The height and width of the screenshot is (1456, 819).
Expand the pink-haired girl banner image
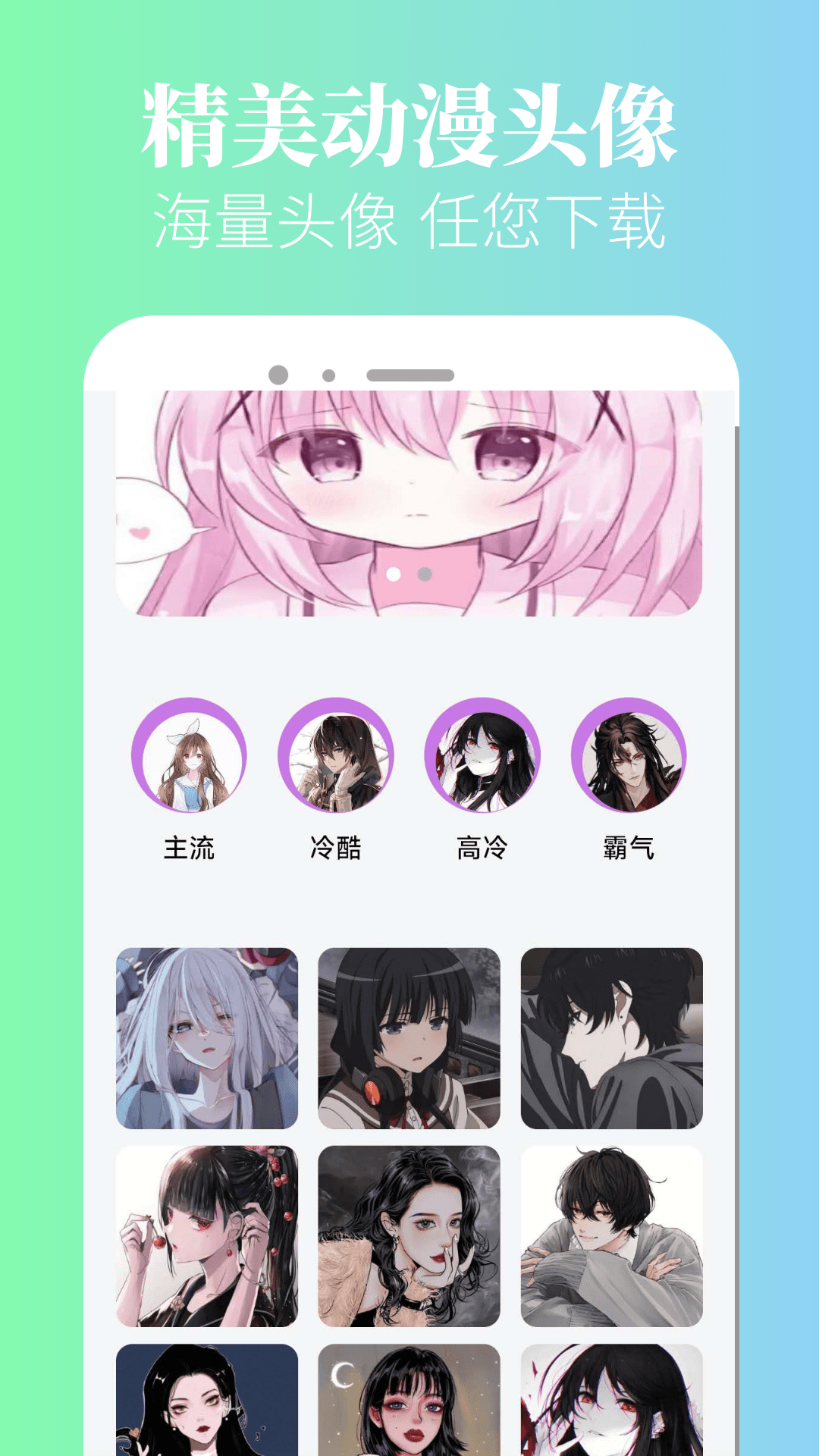click(x=409, y=500)
